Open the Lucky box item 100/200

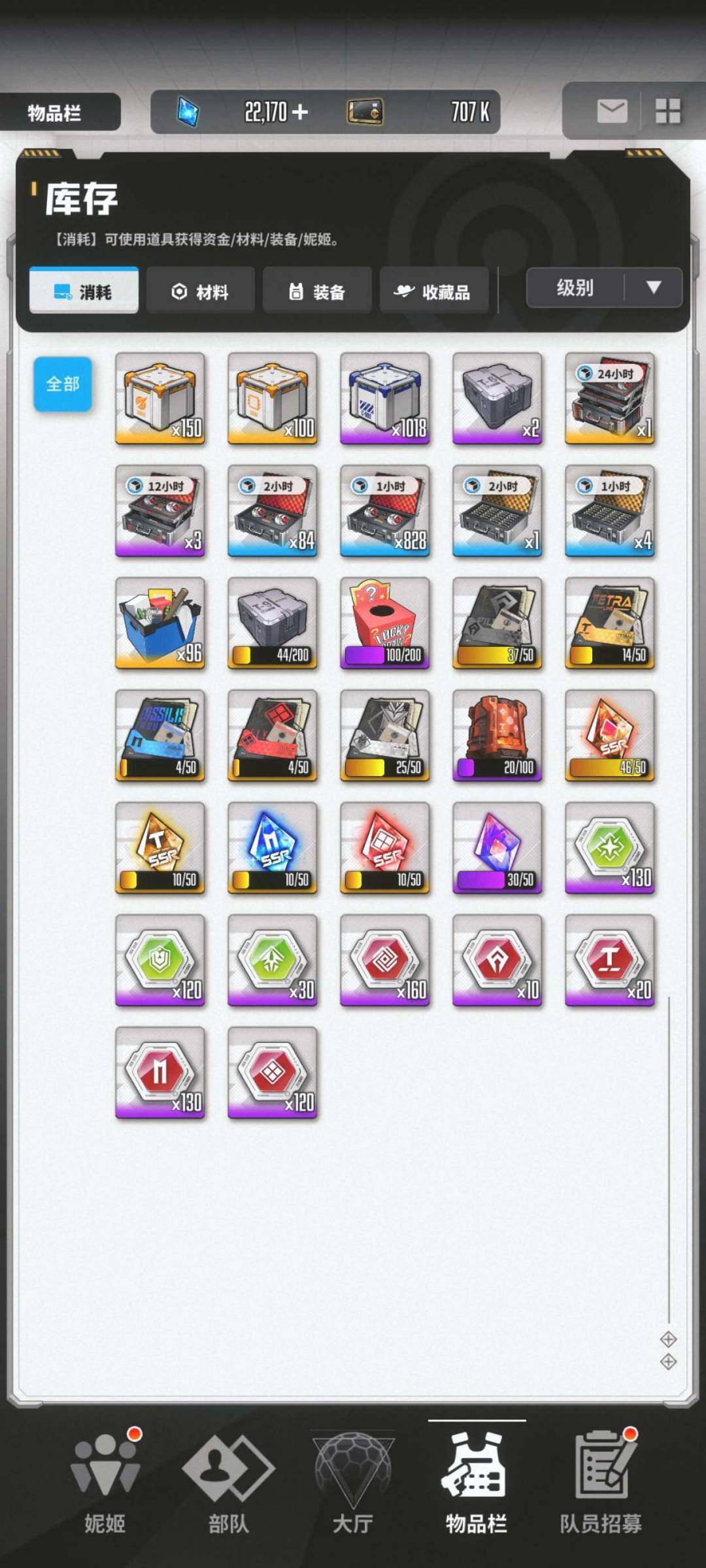(x=385, y=623)
